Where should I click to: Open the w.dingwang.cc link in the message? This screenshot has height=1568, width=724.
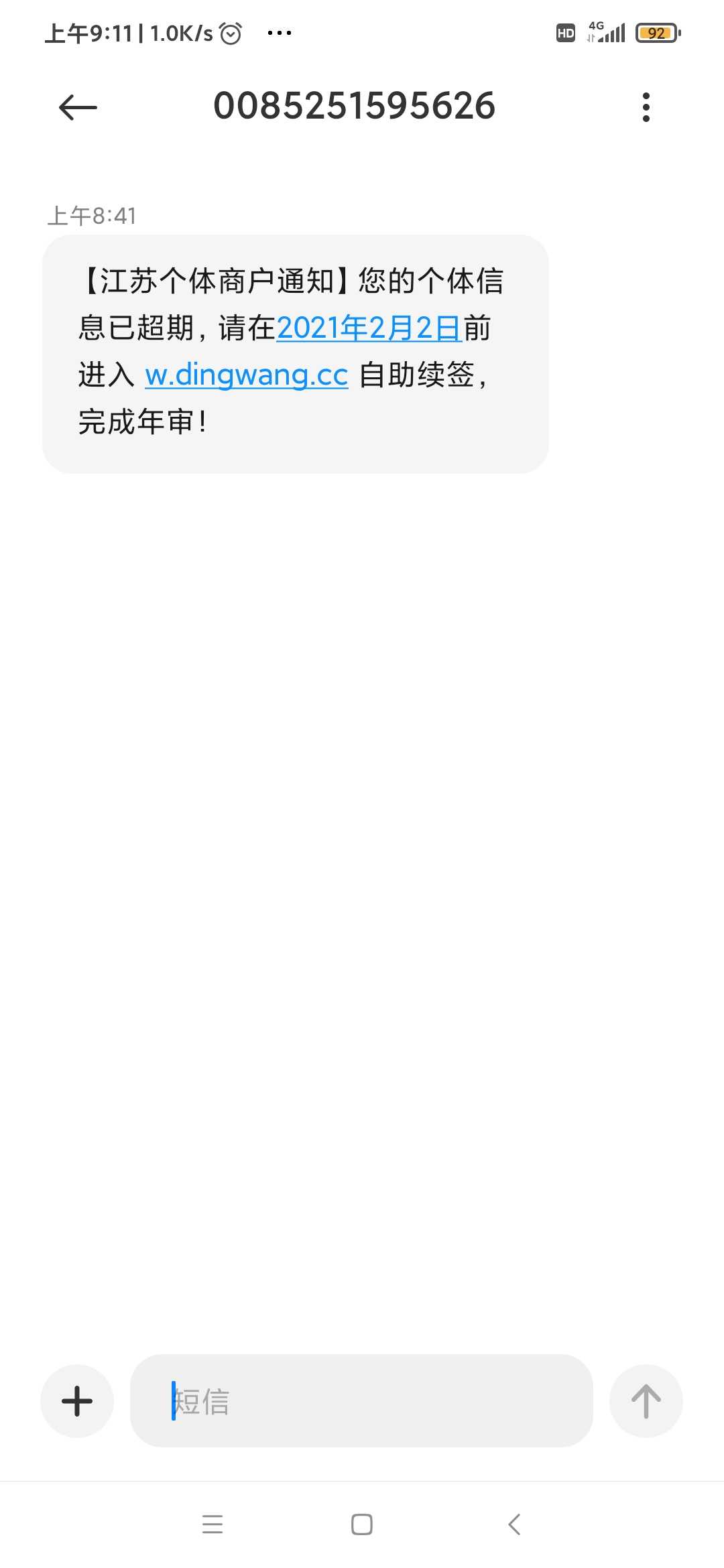[247, 375]
